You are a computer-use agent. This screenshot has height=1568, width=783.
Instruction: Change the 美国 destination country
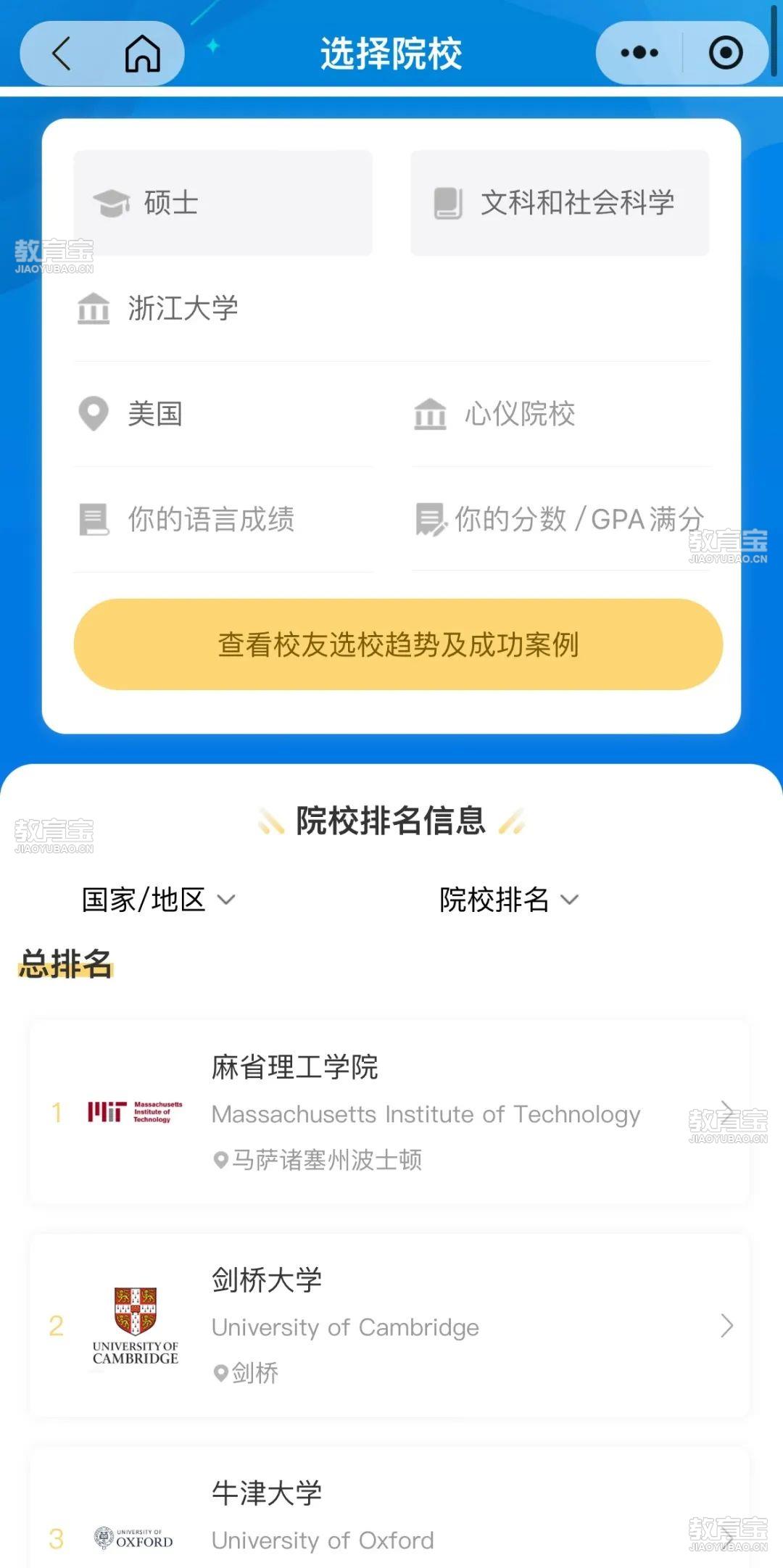[x=223, y=415]
